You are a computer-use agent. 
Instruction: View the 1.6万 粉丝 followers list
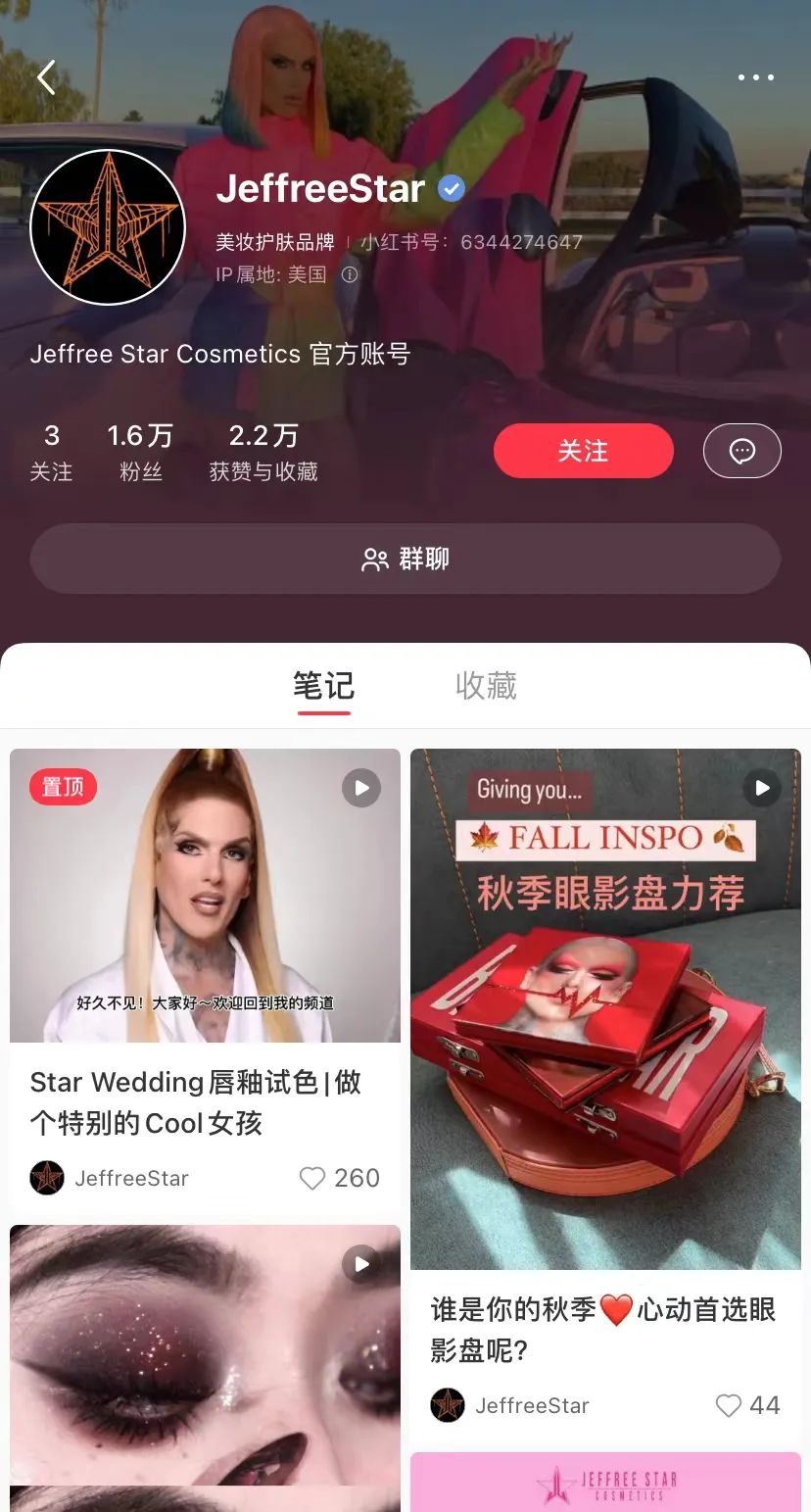[140, 452]
